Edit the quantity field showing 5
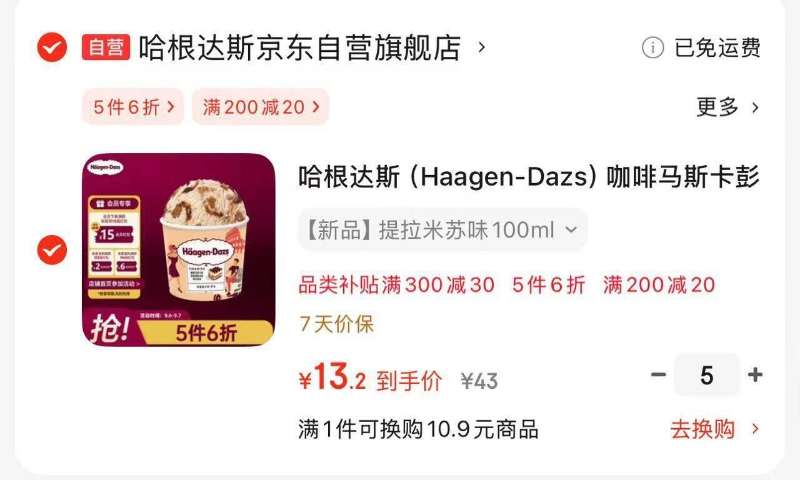This screenshot has height=480, width=800. [707, 375]
